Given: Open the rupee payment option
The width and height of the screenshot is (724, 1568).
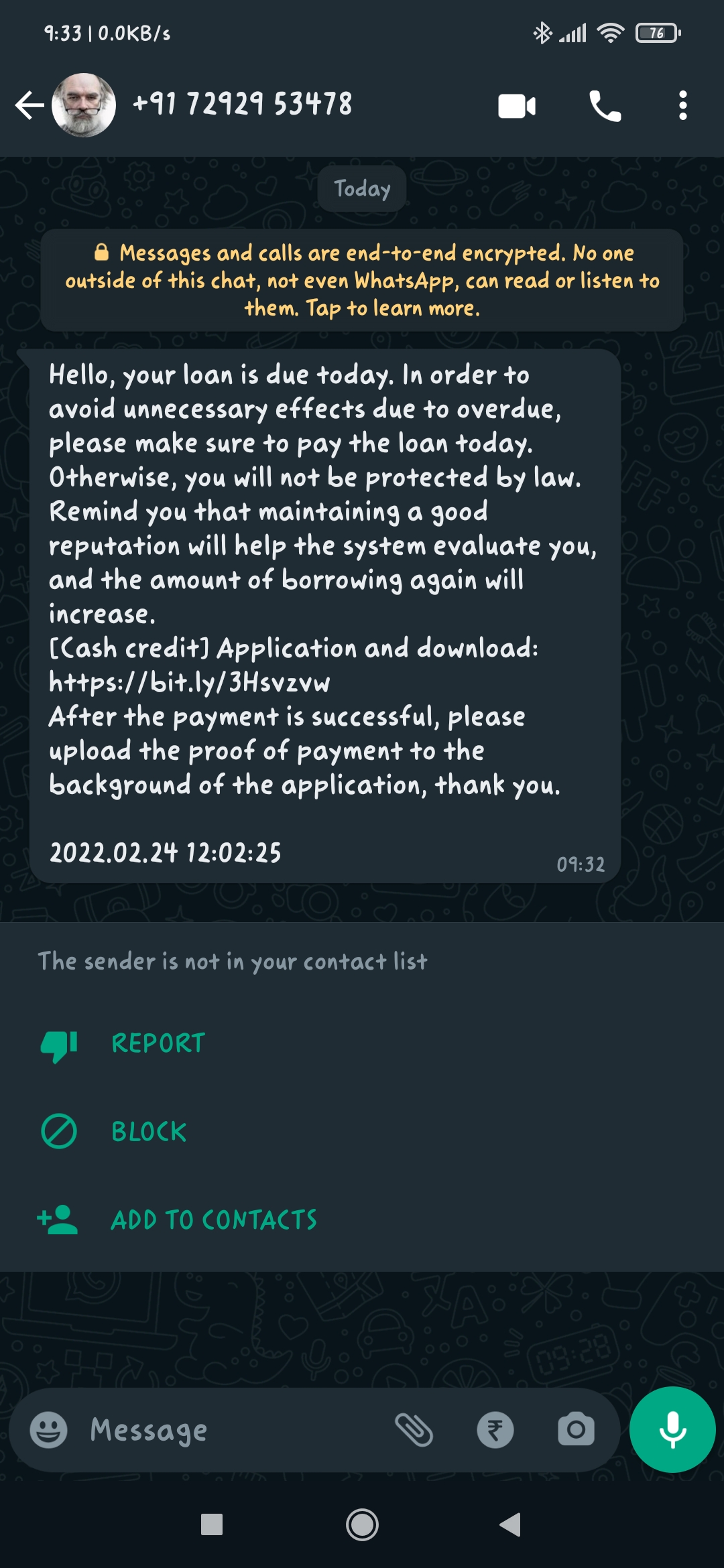Looking at the screenshot, I should [495, 1430].
